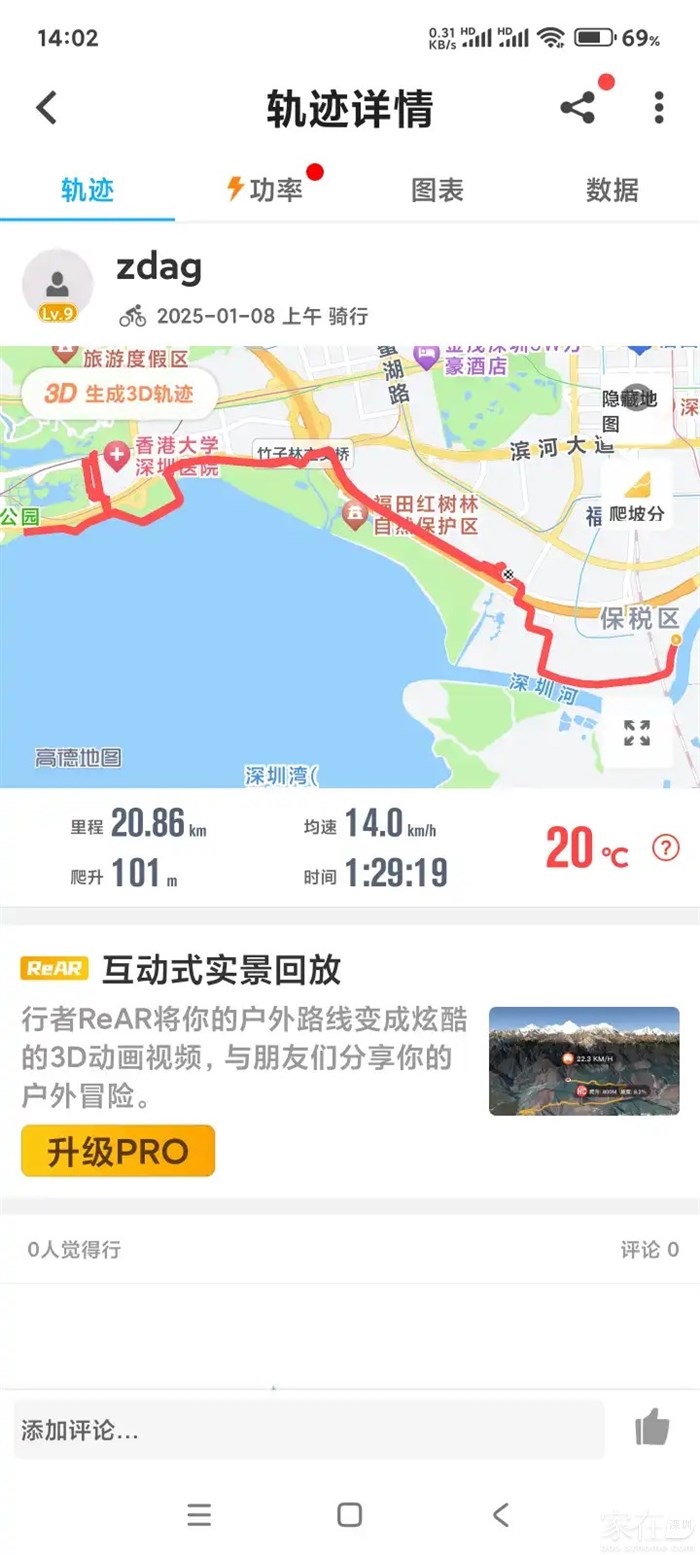Switch to the 数据 tab
Image resolution: width=700 pixels, height=1555 pixels.
612,189
